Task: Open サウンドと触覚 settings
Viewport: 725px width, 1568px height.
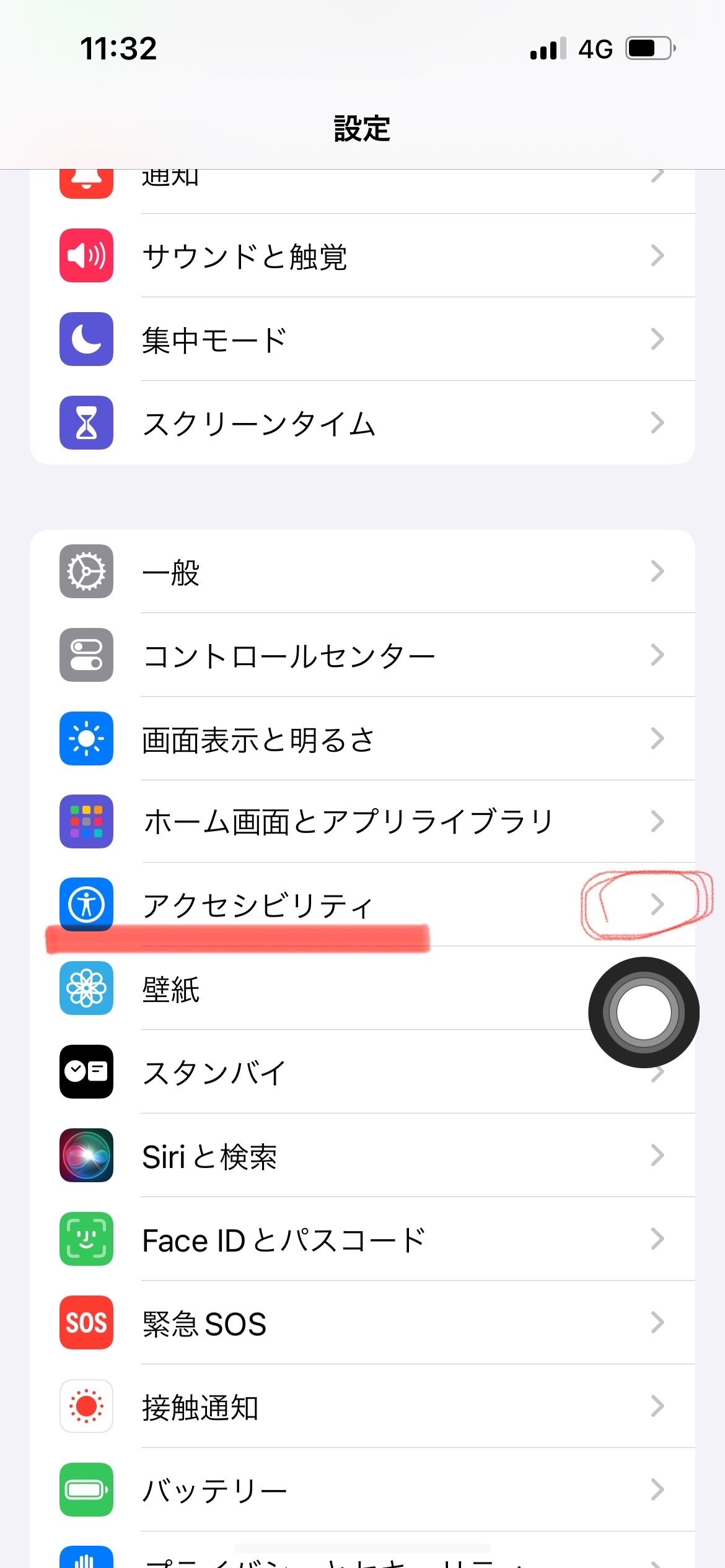Action: coord(362,256)
